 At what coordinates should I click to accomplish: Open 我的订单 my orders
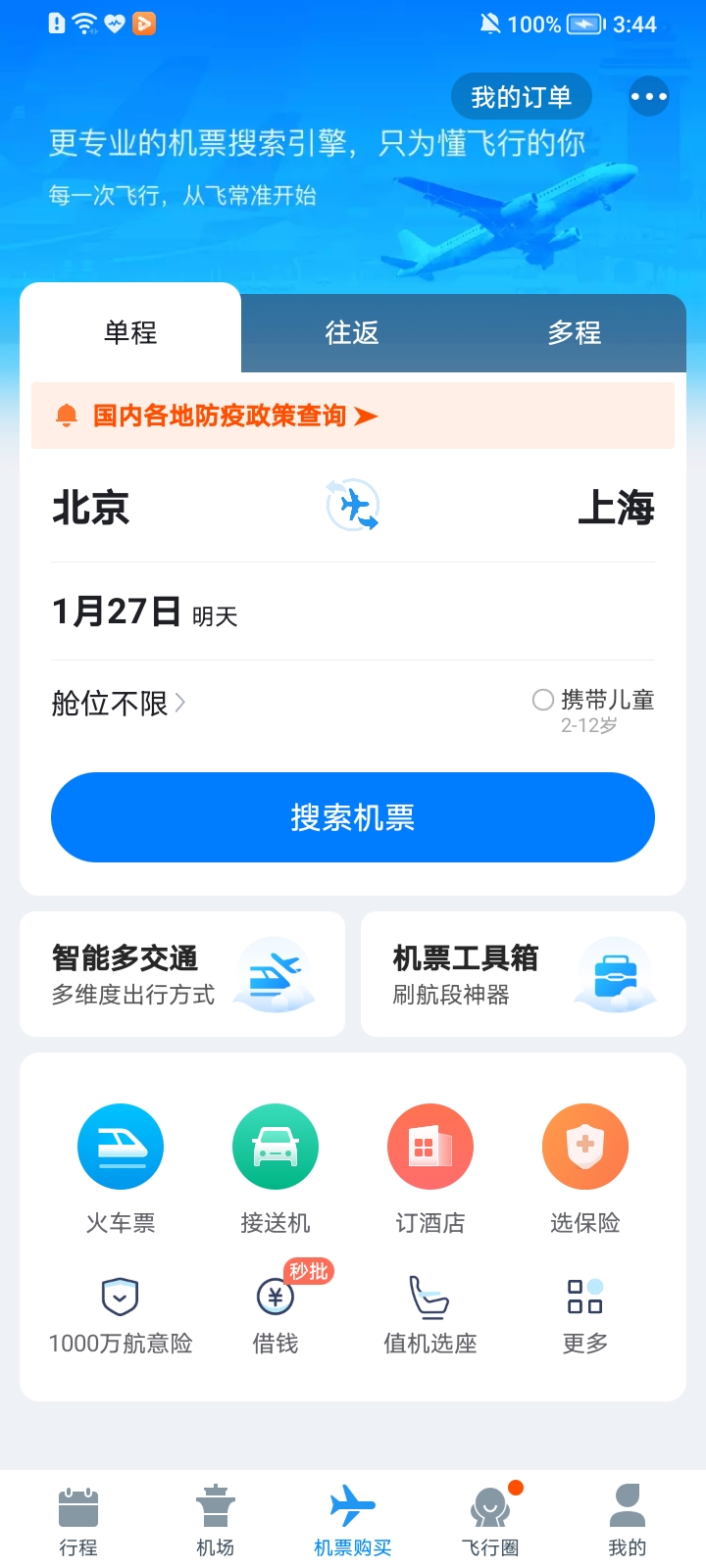521,96
